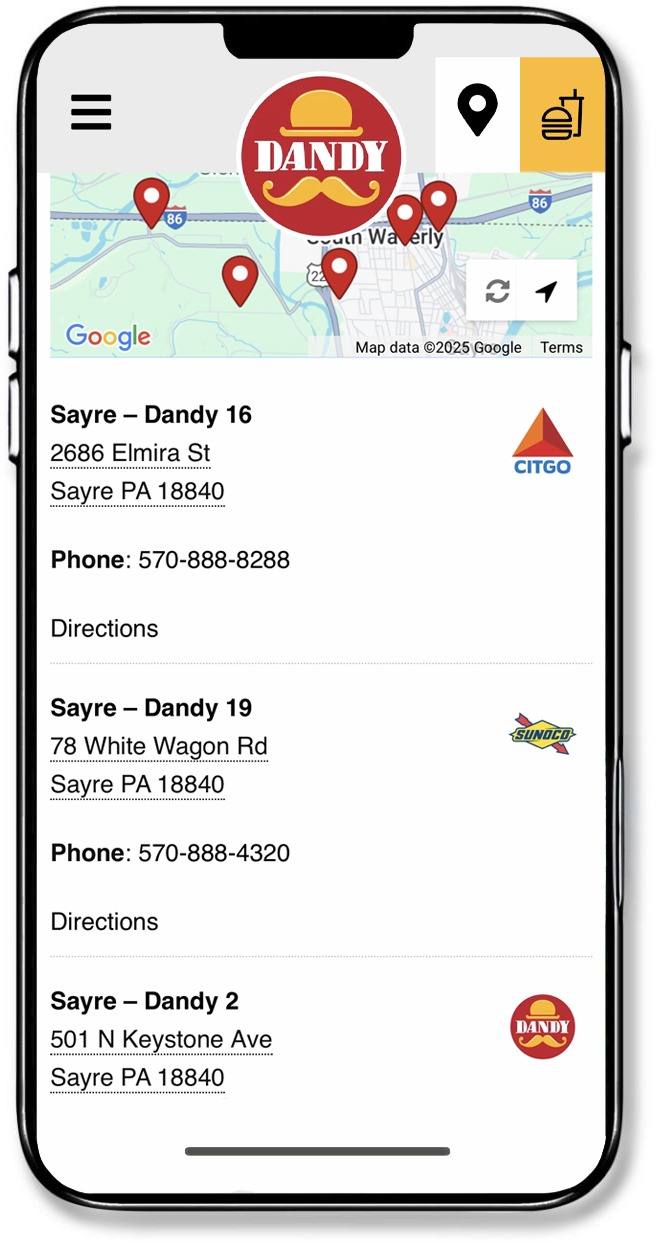Open 78 White Wagon Rd address link

(159, 746)
